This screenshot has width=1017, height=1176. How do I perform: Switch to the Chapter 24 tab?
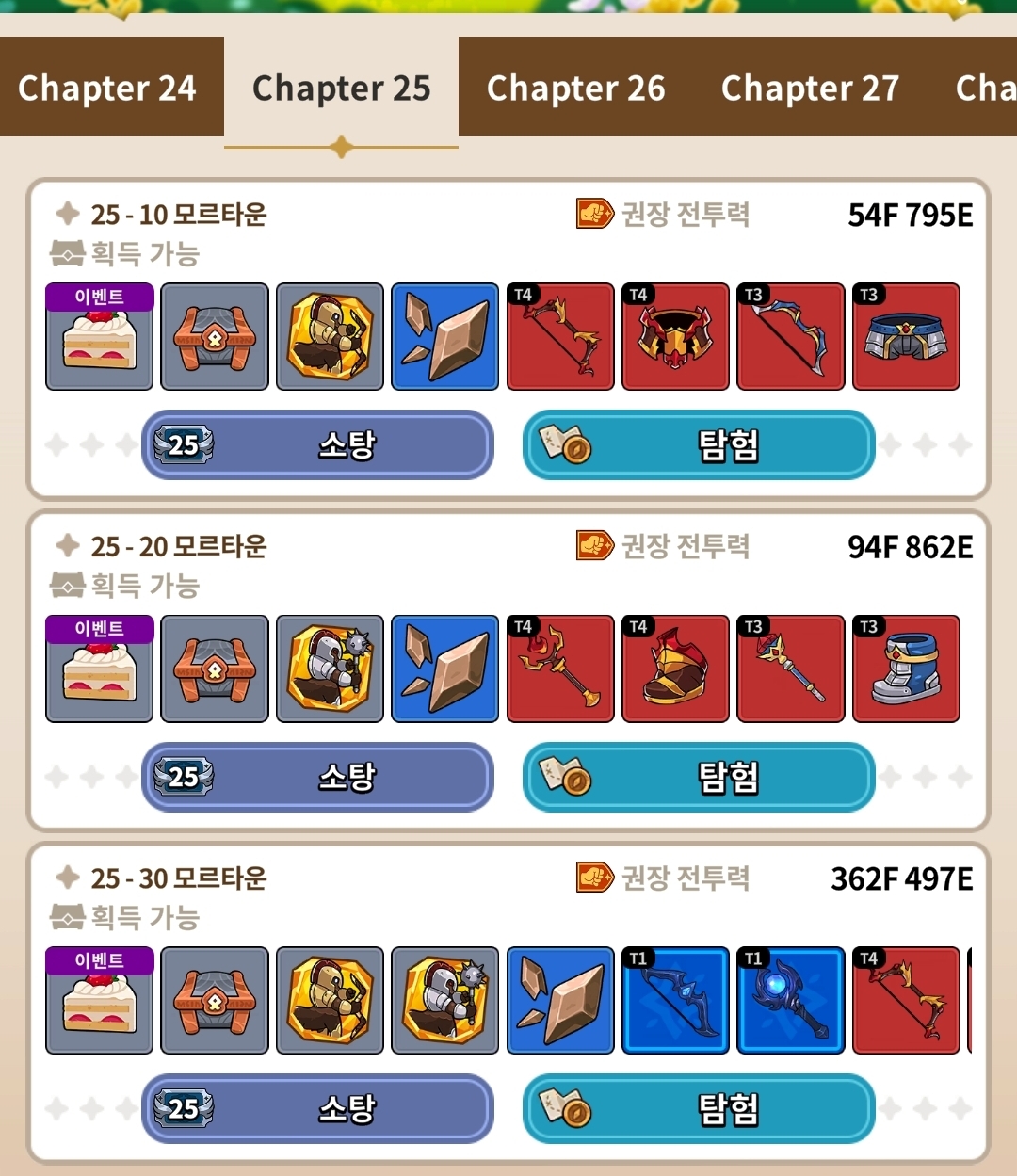107,88
